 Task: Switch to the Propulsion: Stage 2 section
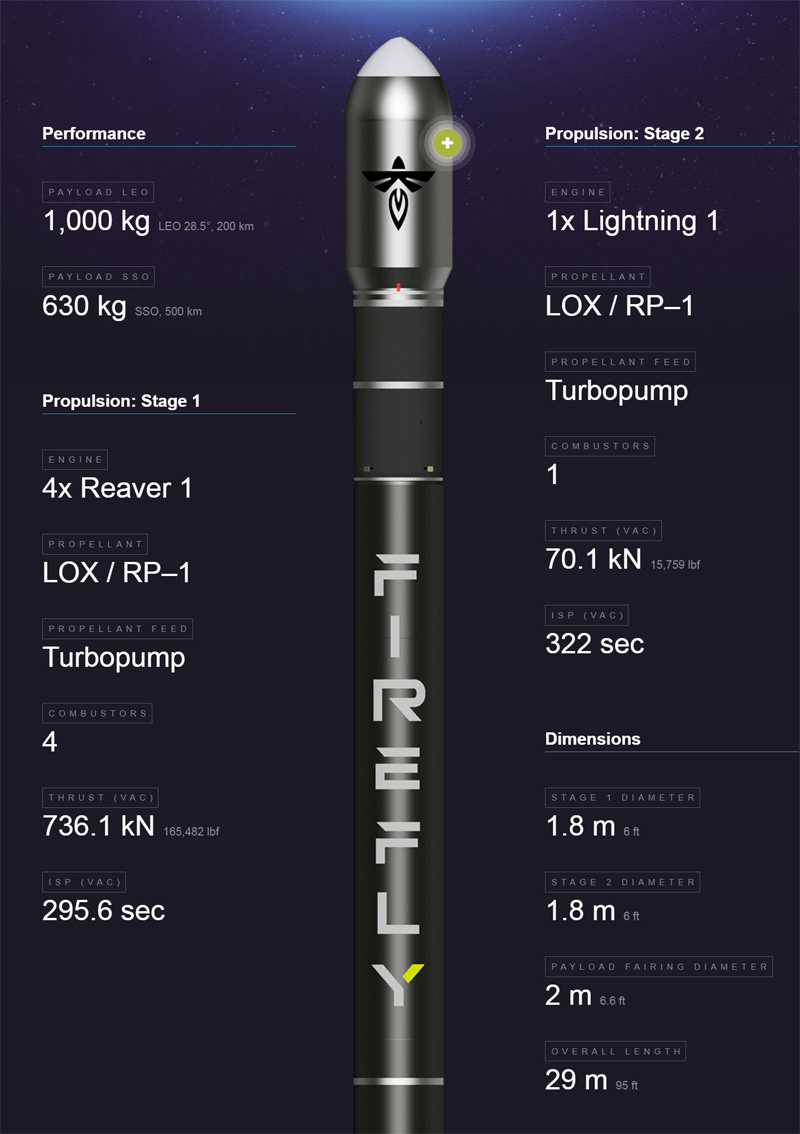(x=624, y=133)
